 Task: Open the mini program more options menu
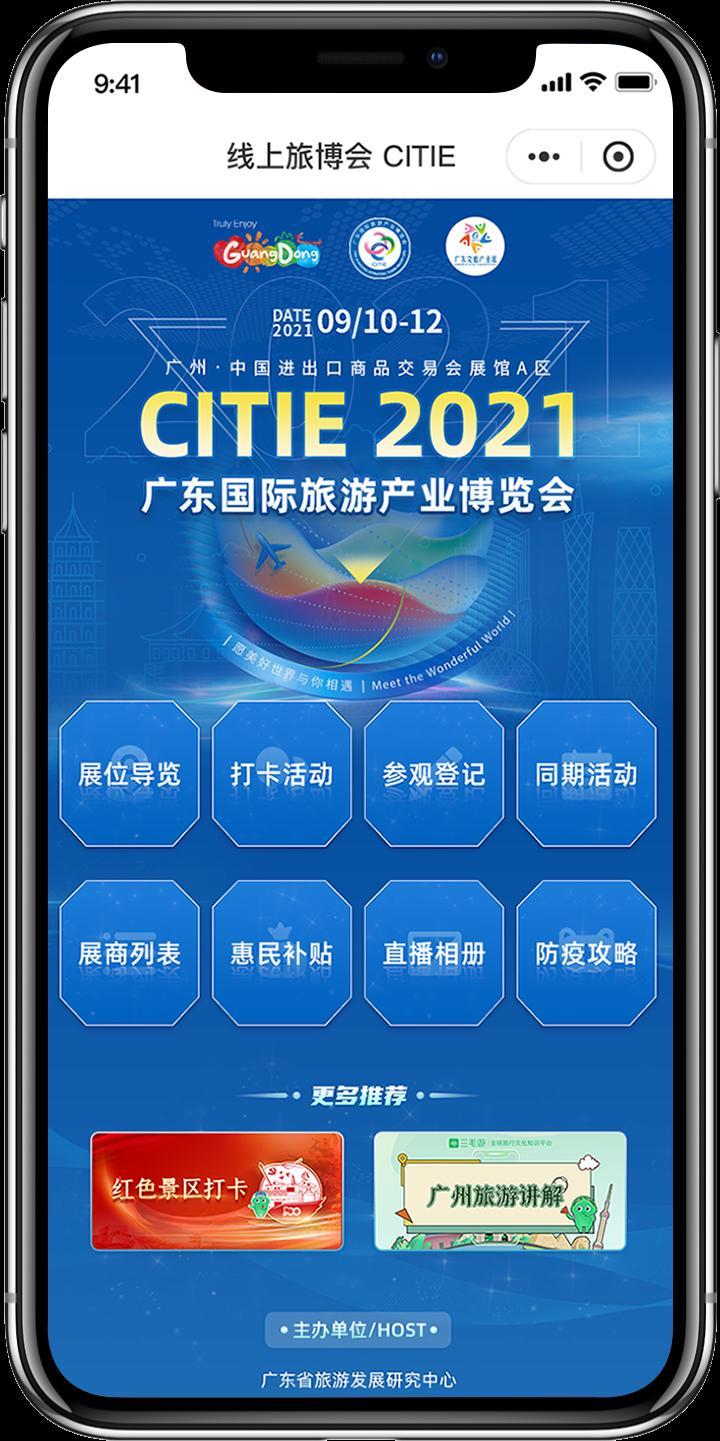click(x=544, y=157)
